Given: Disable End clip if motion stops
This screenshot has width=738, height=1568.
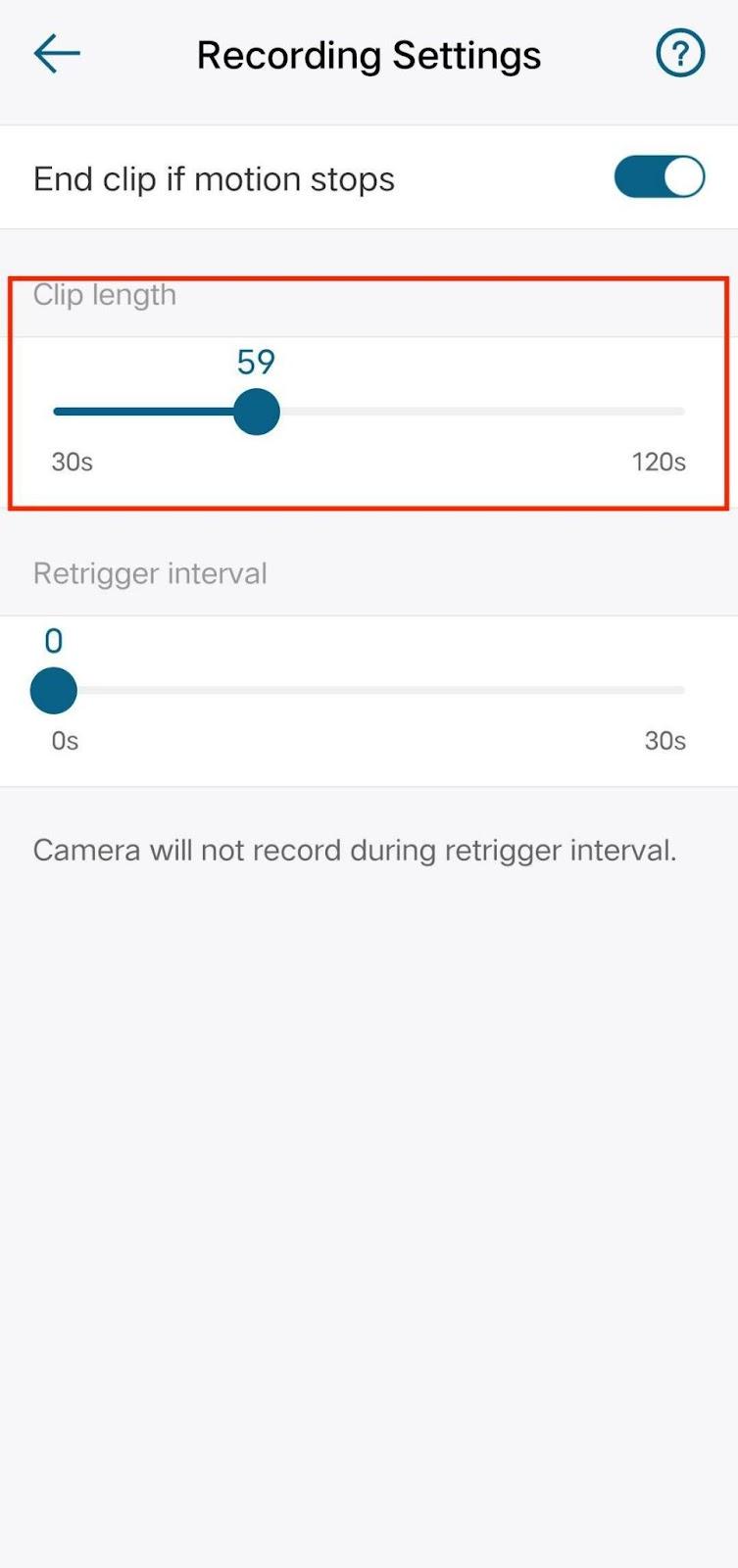Looking at the screenshot, I should click(x=659, y=178).
